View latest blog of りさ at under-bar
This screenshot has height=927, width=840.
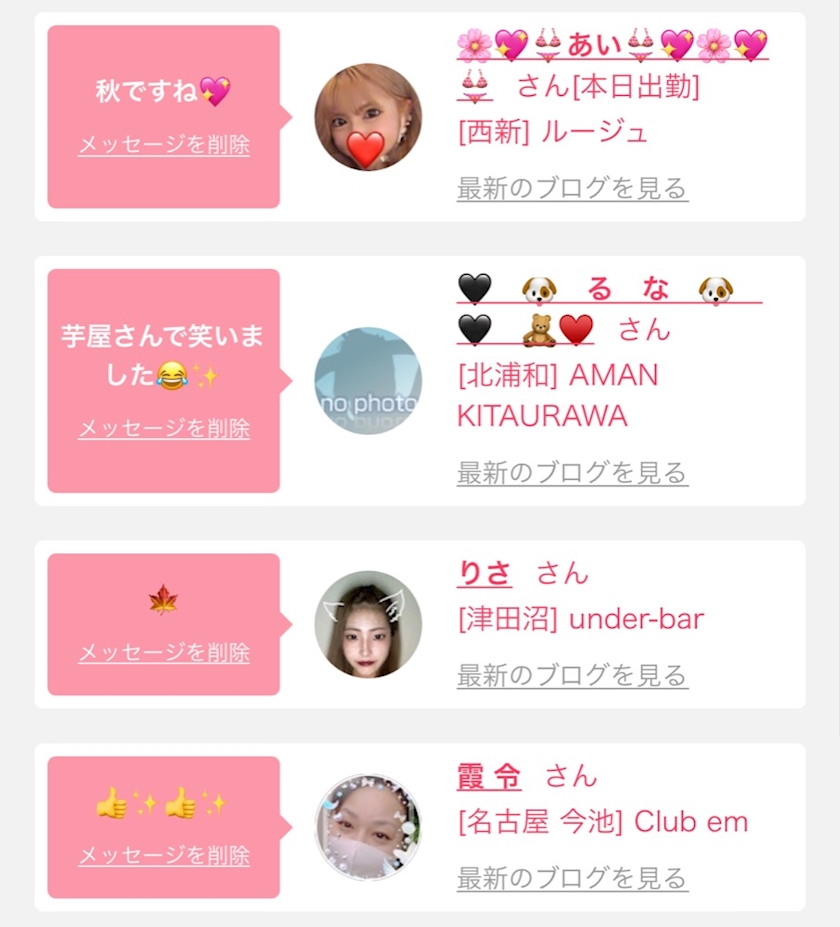(x=572, y=675)
